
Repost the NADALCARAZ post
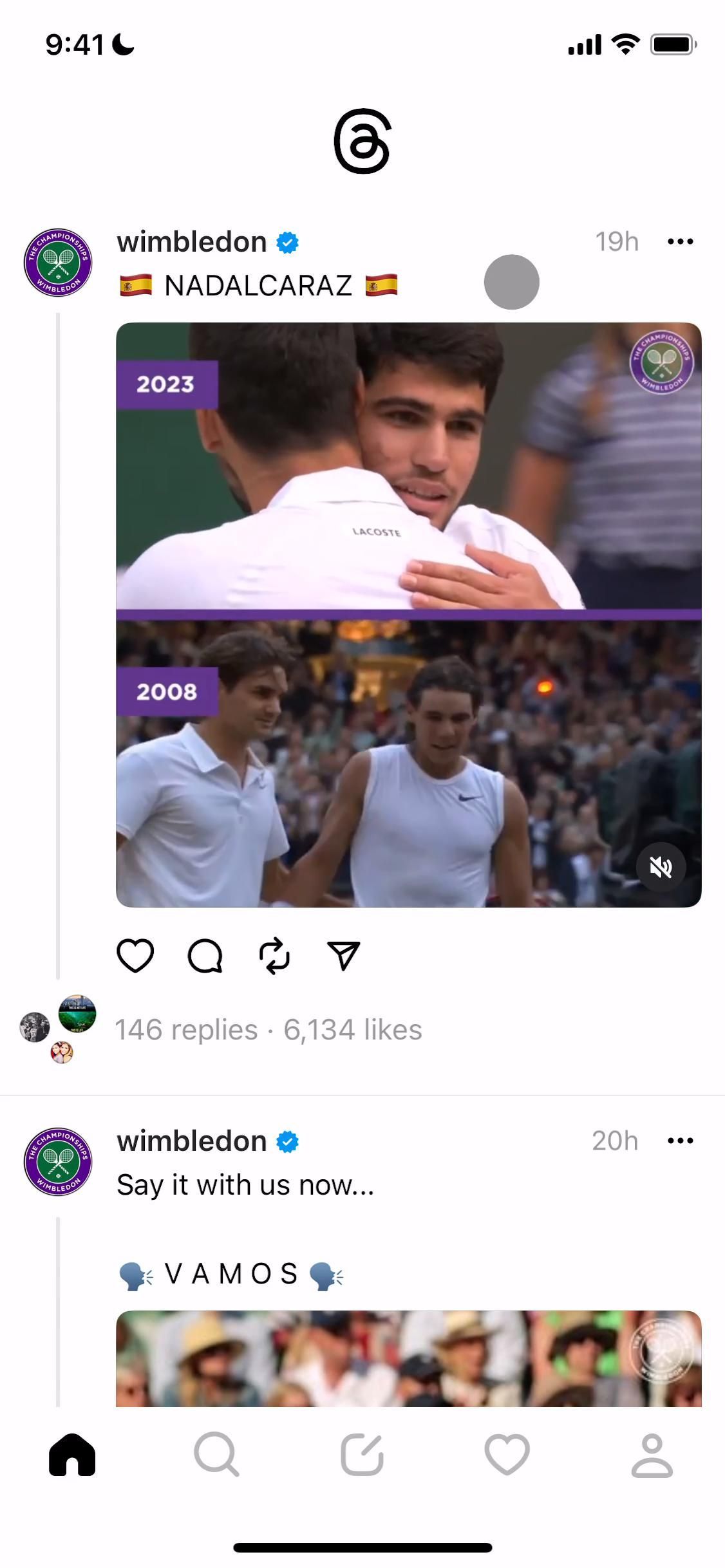click(274, 955)
